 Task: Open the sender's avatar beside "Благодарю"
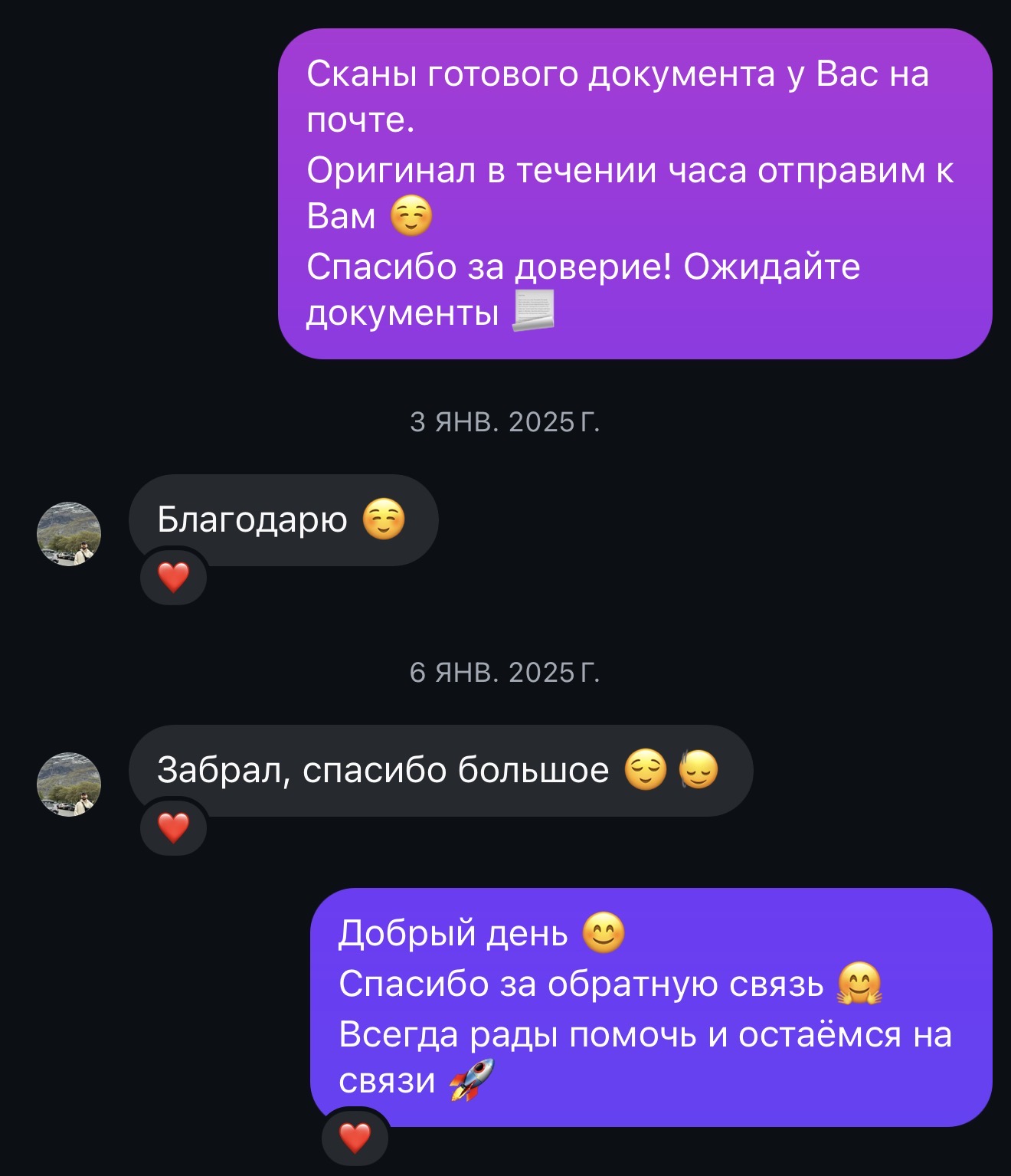click(x=69, y=534)
